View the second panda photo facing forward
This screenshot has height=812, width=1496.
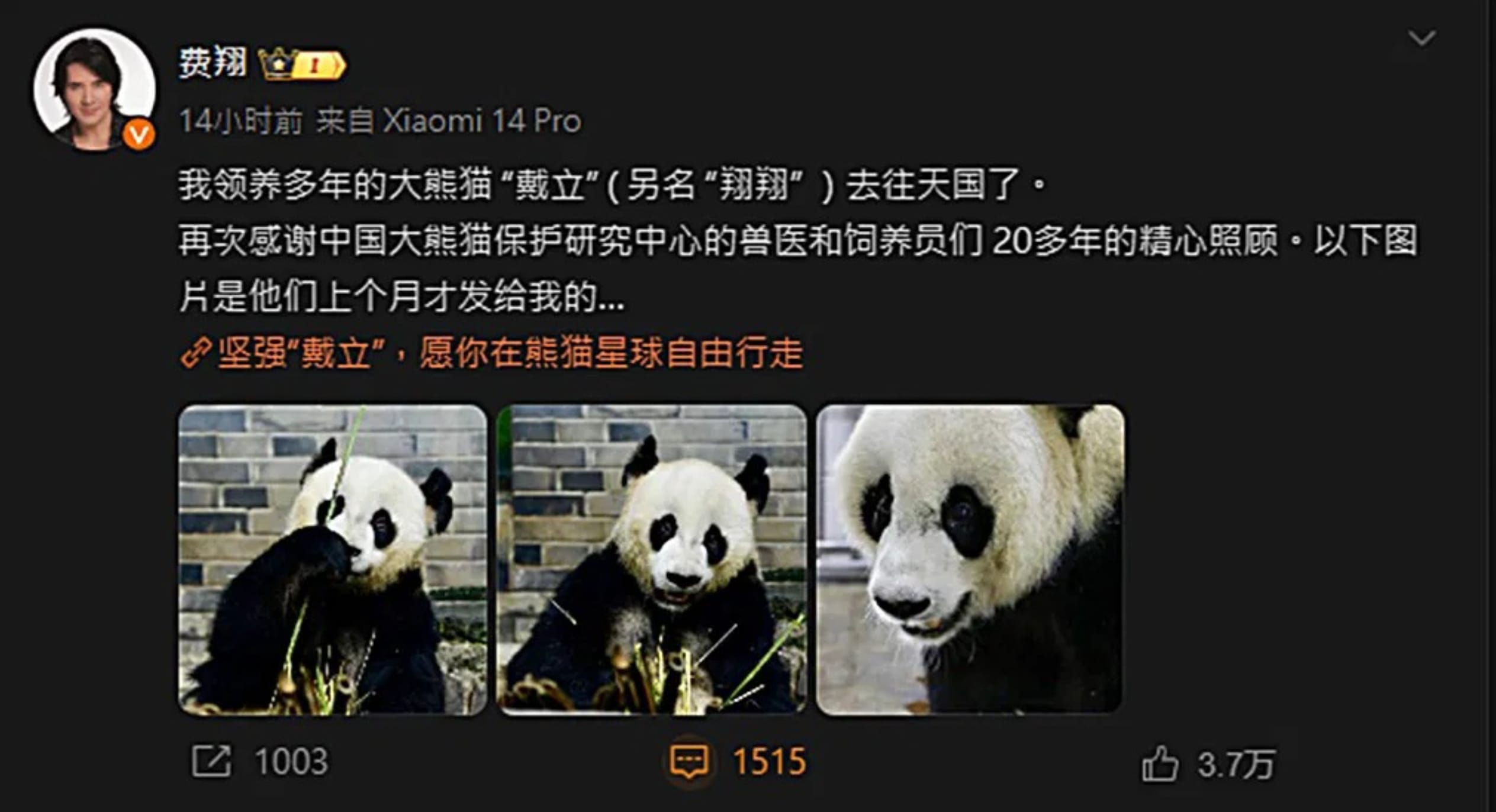(x=651, y=560)
